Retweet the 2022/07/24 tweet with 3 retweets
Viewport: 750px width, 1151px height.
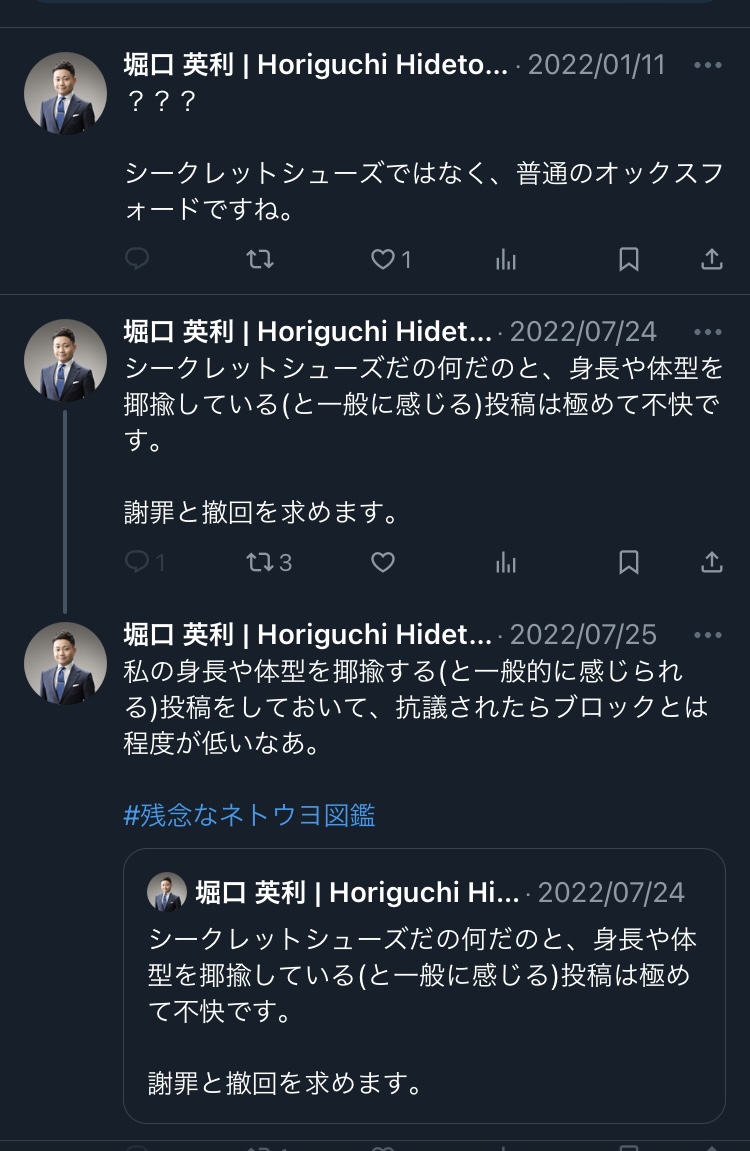click(x=260, y=563)
